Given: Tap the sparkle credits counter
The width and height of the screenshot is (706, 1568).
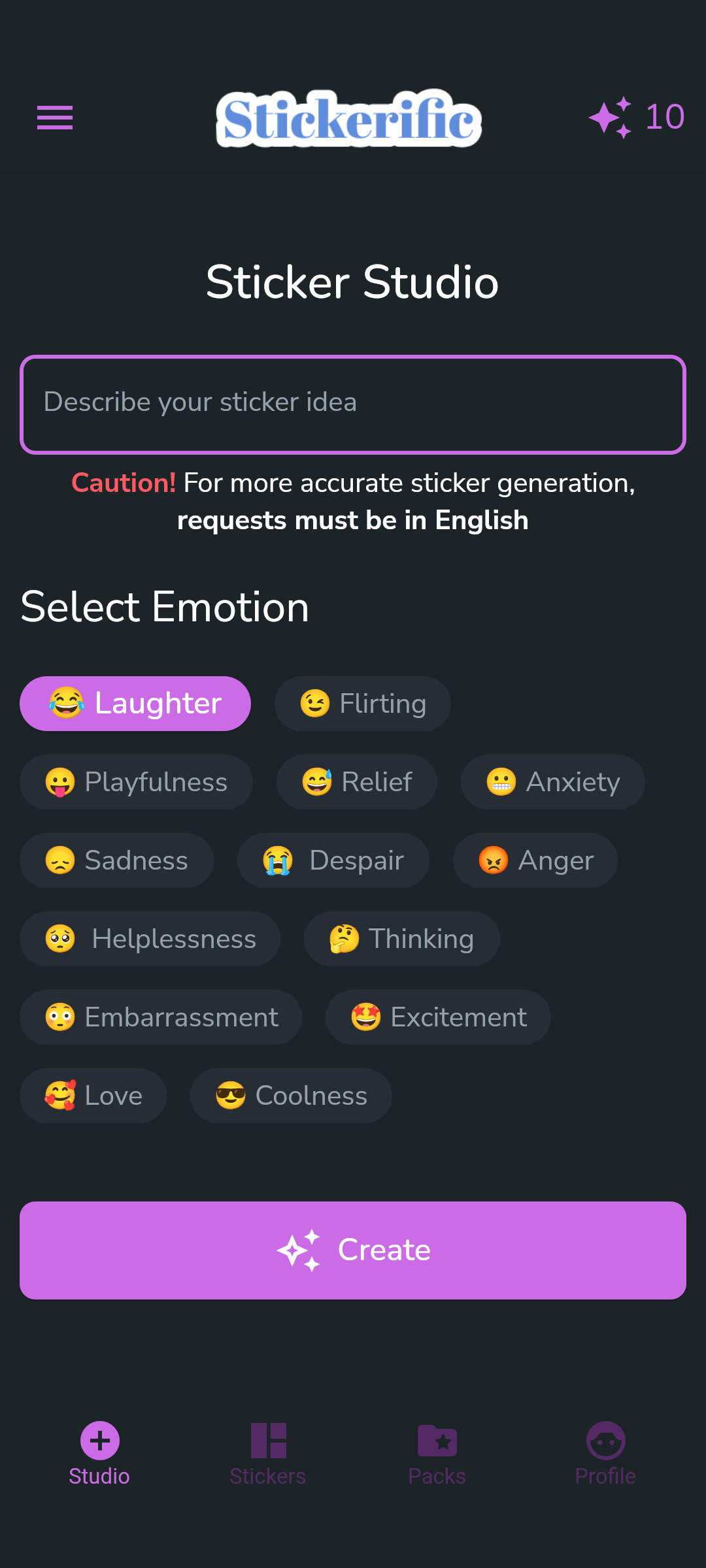Looking at the screenshot, I should click(637, 118).
